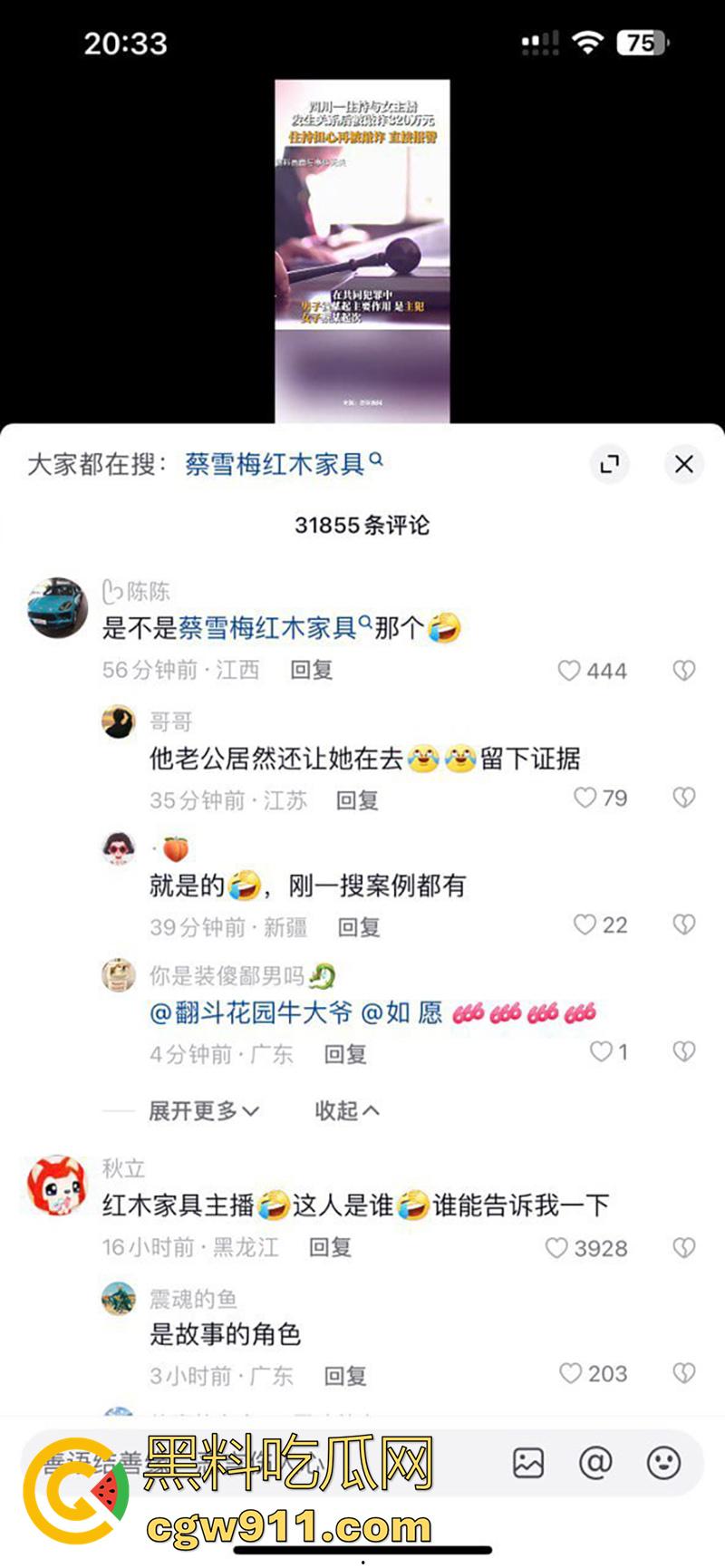
Task: Like 震魂的鱼's reply
Action: tap(571, 1374)
